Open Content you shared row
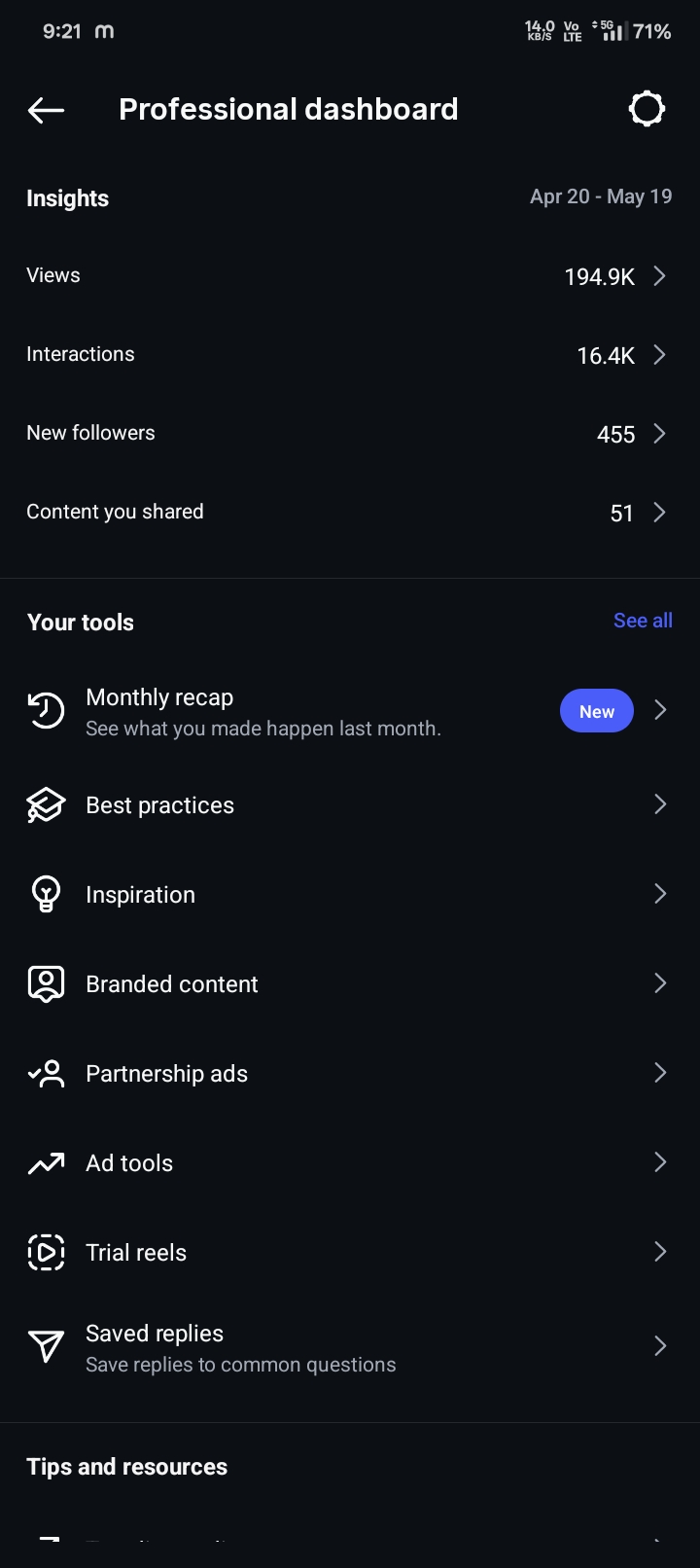The image size is (700, 1568). point(350,513)
